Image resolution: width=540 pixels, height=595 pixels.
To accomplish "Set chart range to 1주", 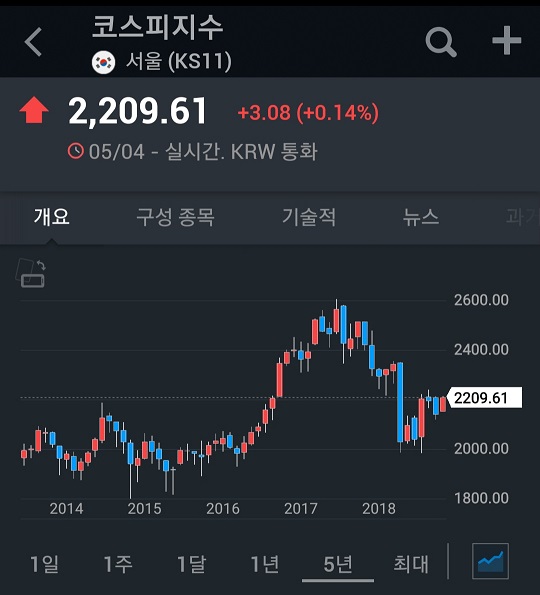I will [x=118, y=564].
